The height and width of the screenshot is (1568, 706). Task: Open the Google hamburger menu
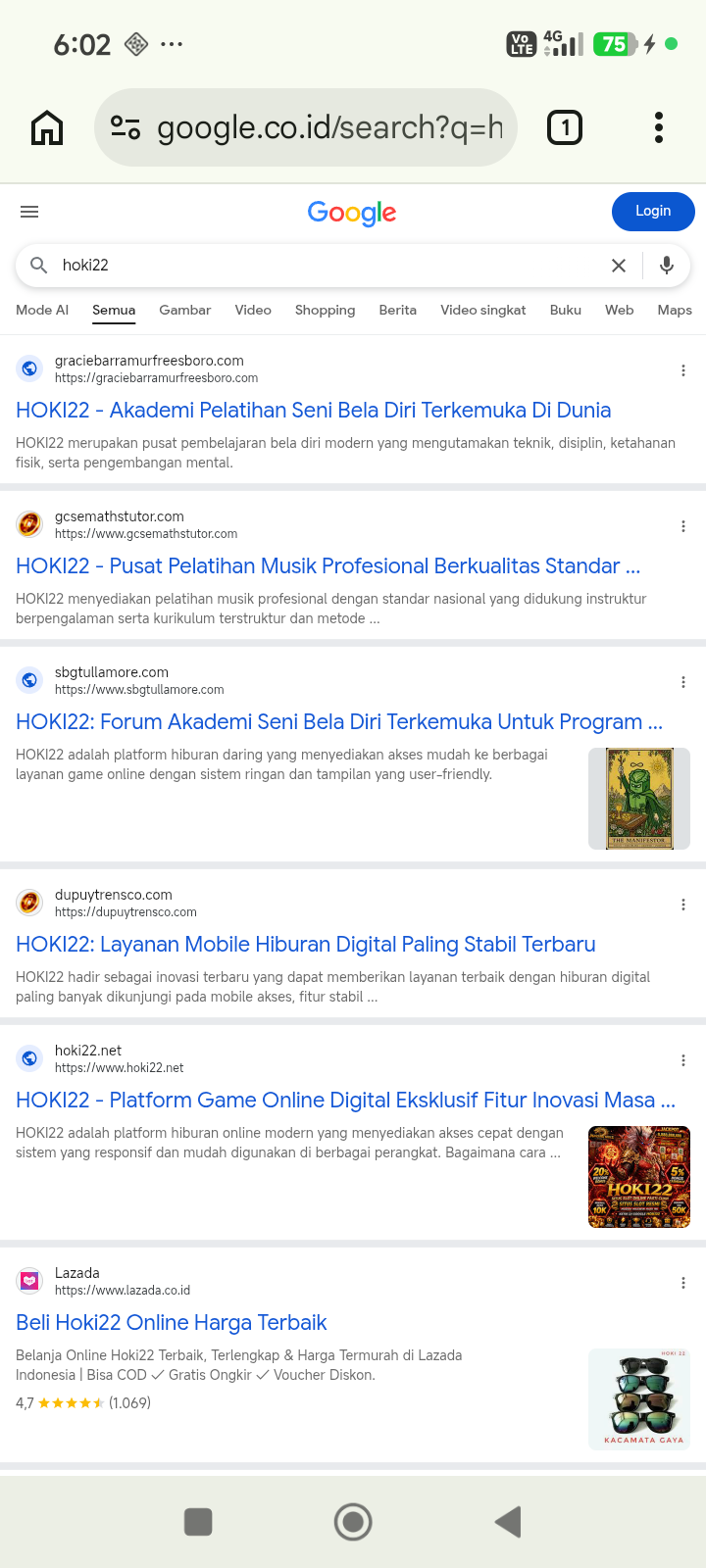[x=29, y=212]
